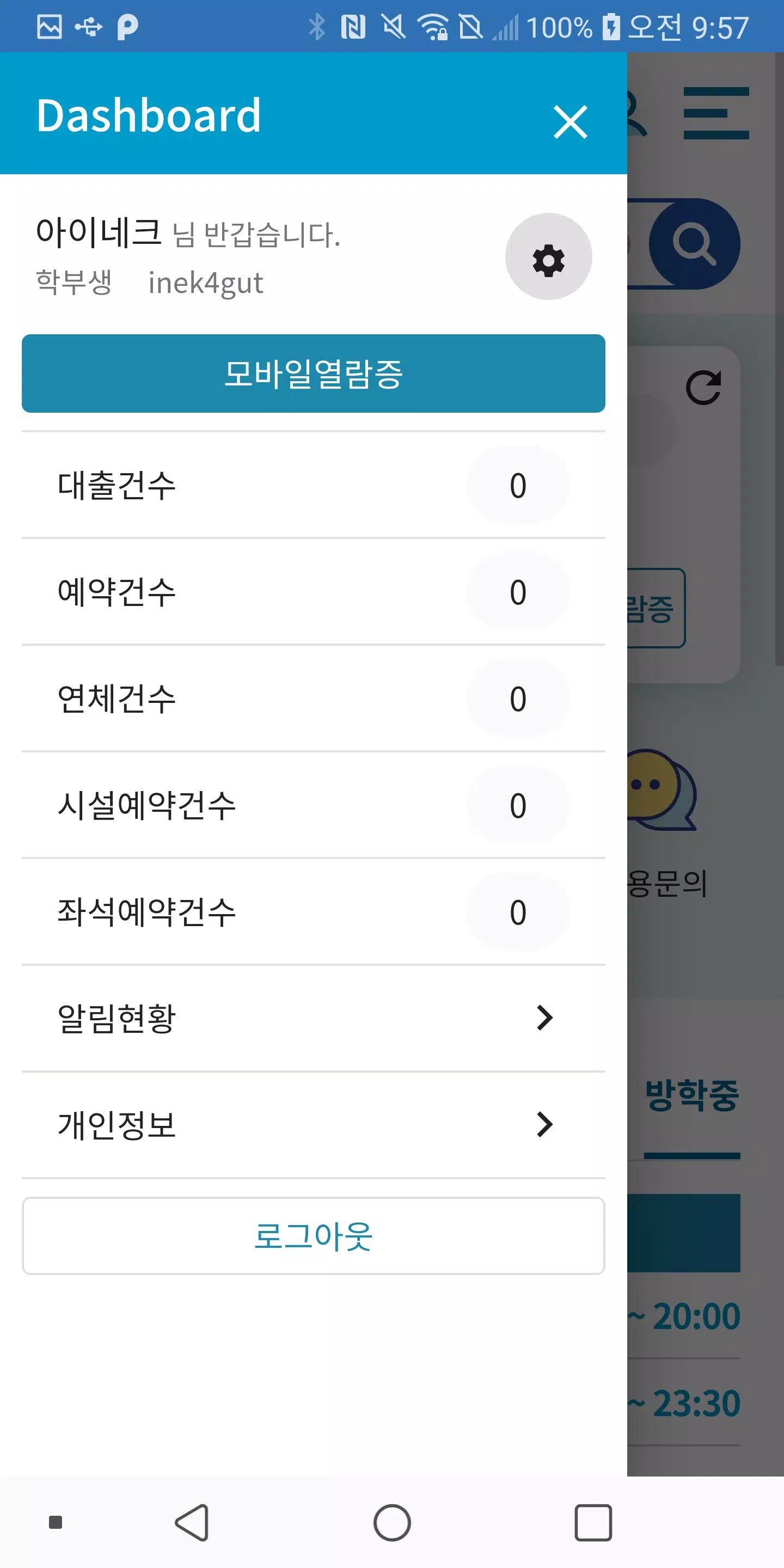
Task: Tap the 시설예약건수 count badge
Action: 518,805
